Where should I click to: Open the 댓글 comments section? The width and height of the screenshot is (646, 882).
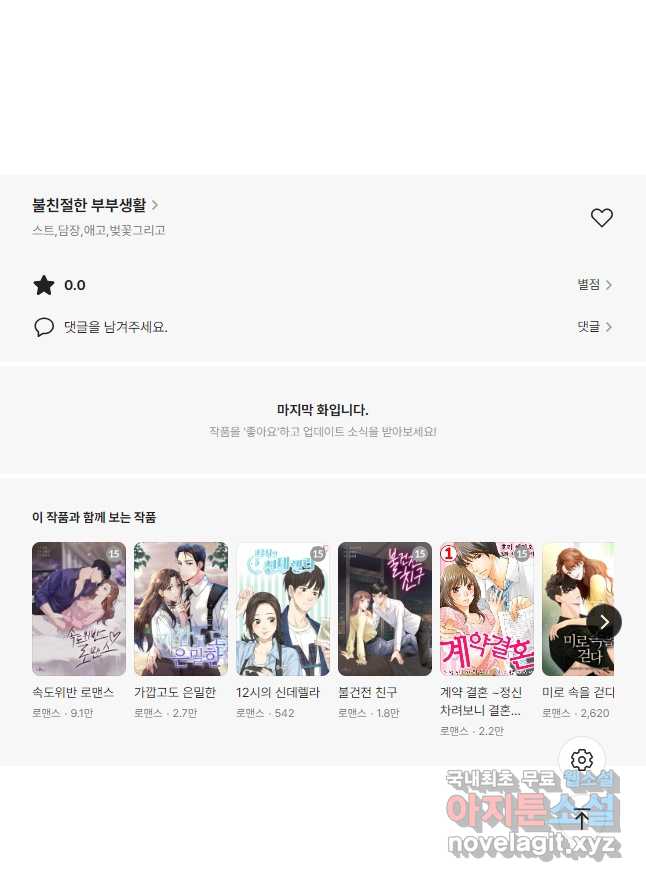[594, 327]
